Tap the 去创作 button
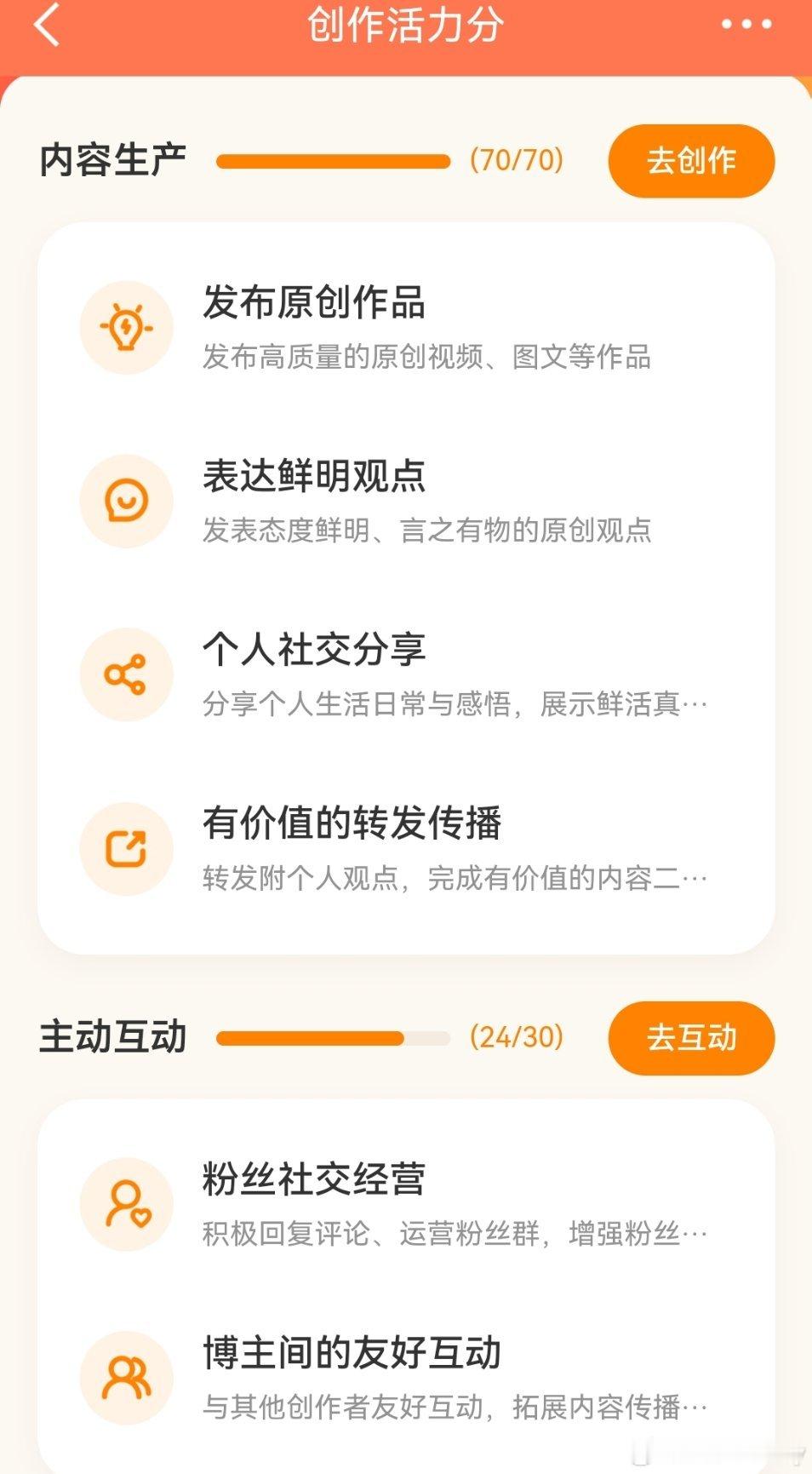Screen dimensions: 812x1474 pyautogui.click(x=691, y=159)
